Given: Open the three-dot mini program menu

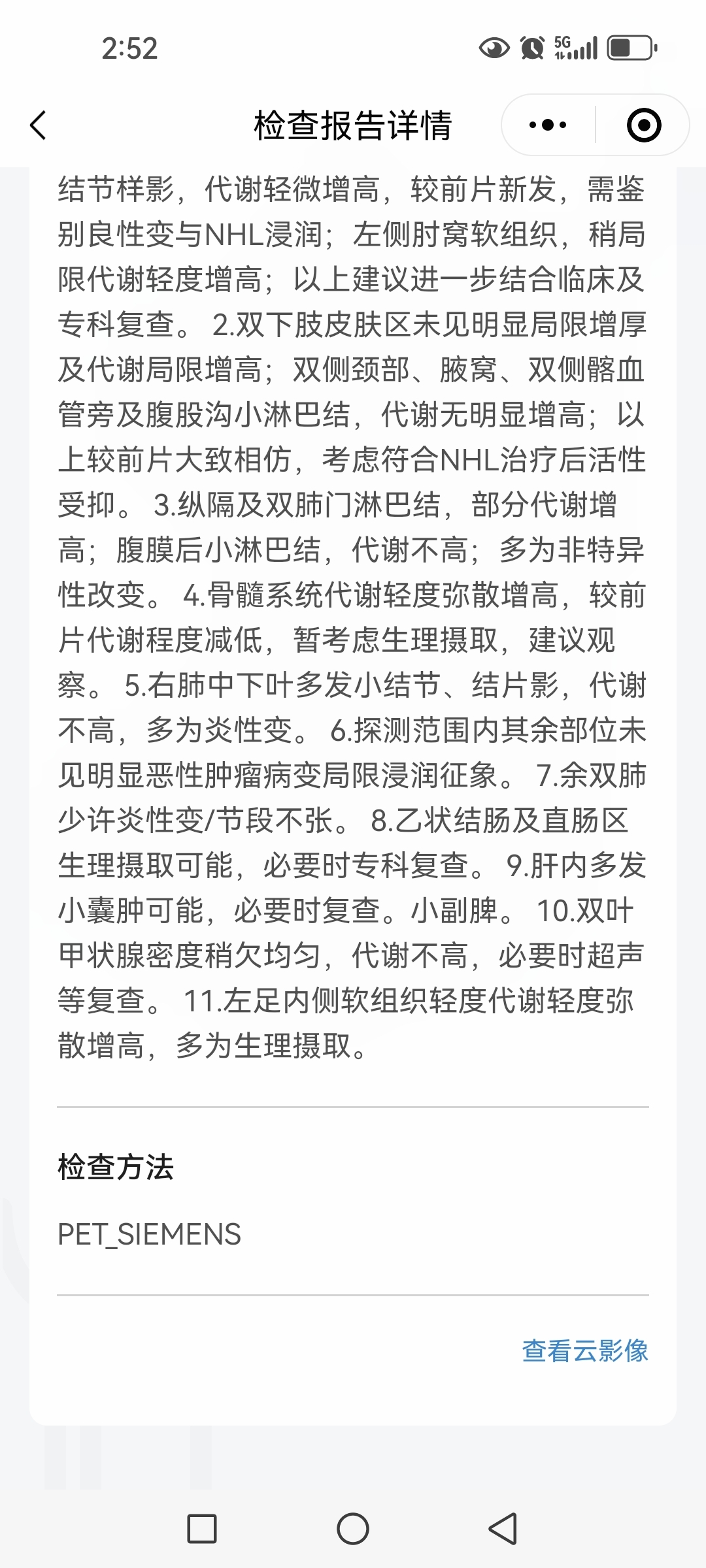Looking at the screenshot, I should (x=548, y=125).
